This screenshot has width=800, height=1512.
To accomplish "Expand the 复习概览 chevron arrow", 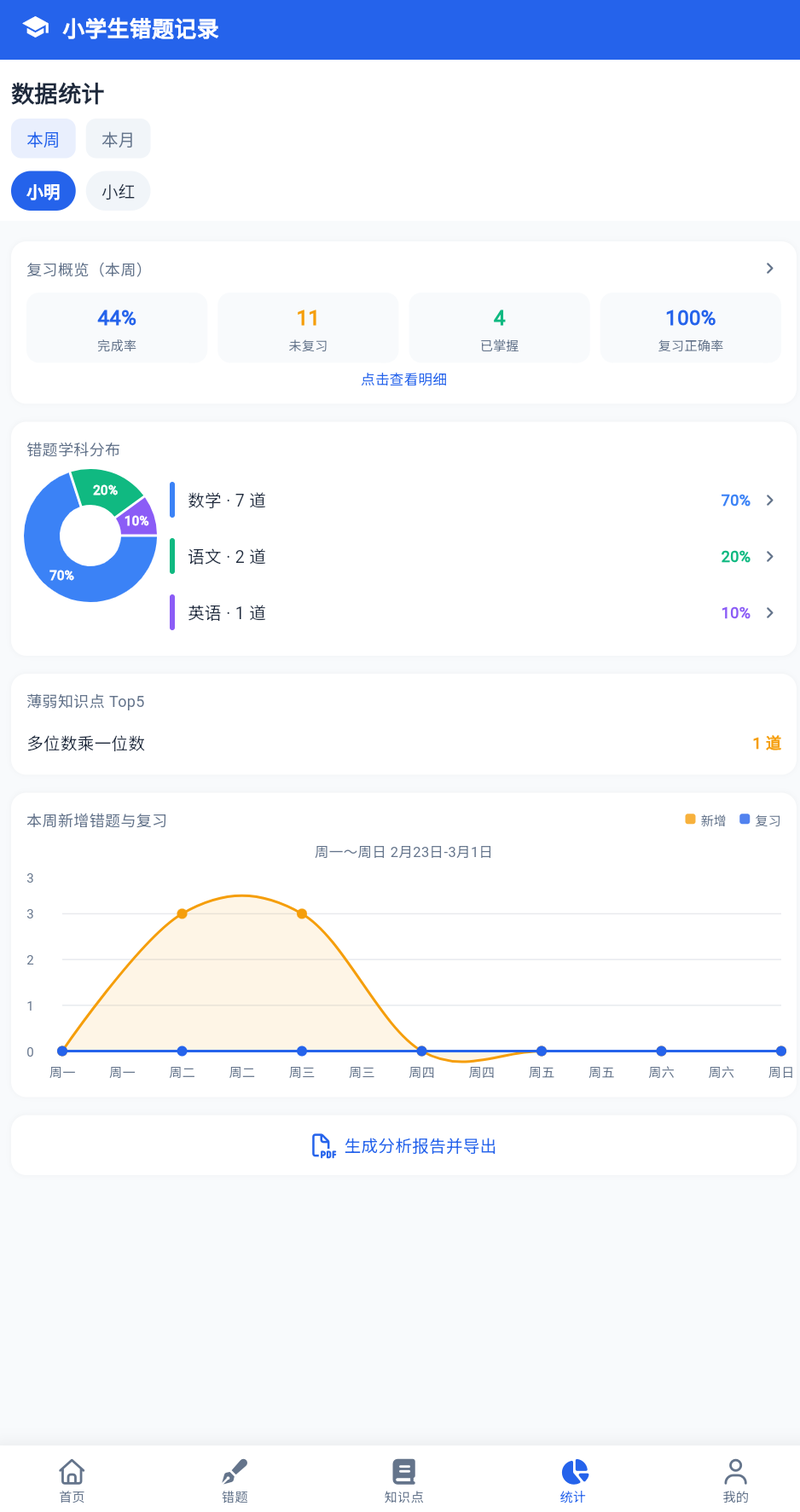I will pos(770,269).
